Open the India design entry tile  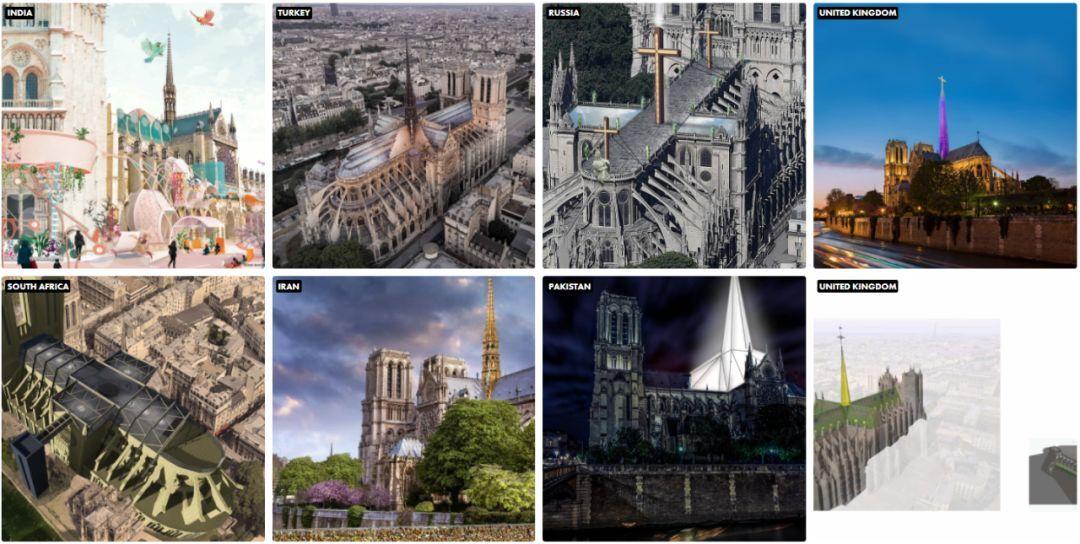pos(133,136)
